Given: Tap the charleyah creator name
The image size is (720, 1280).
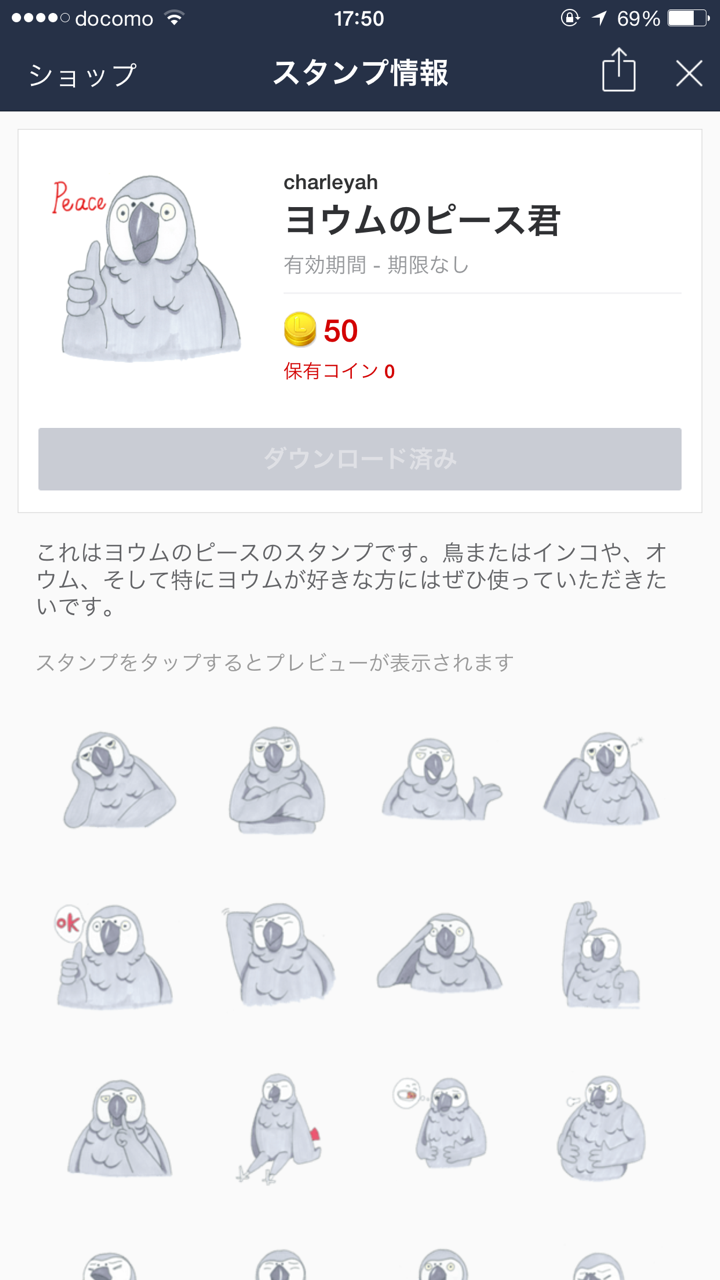Looking at the screenshot, I should point(331,182).
